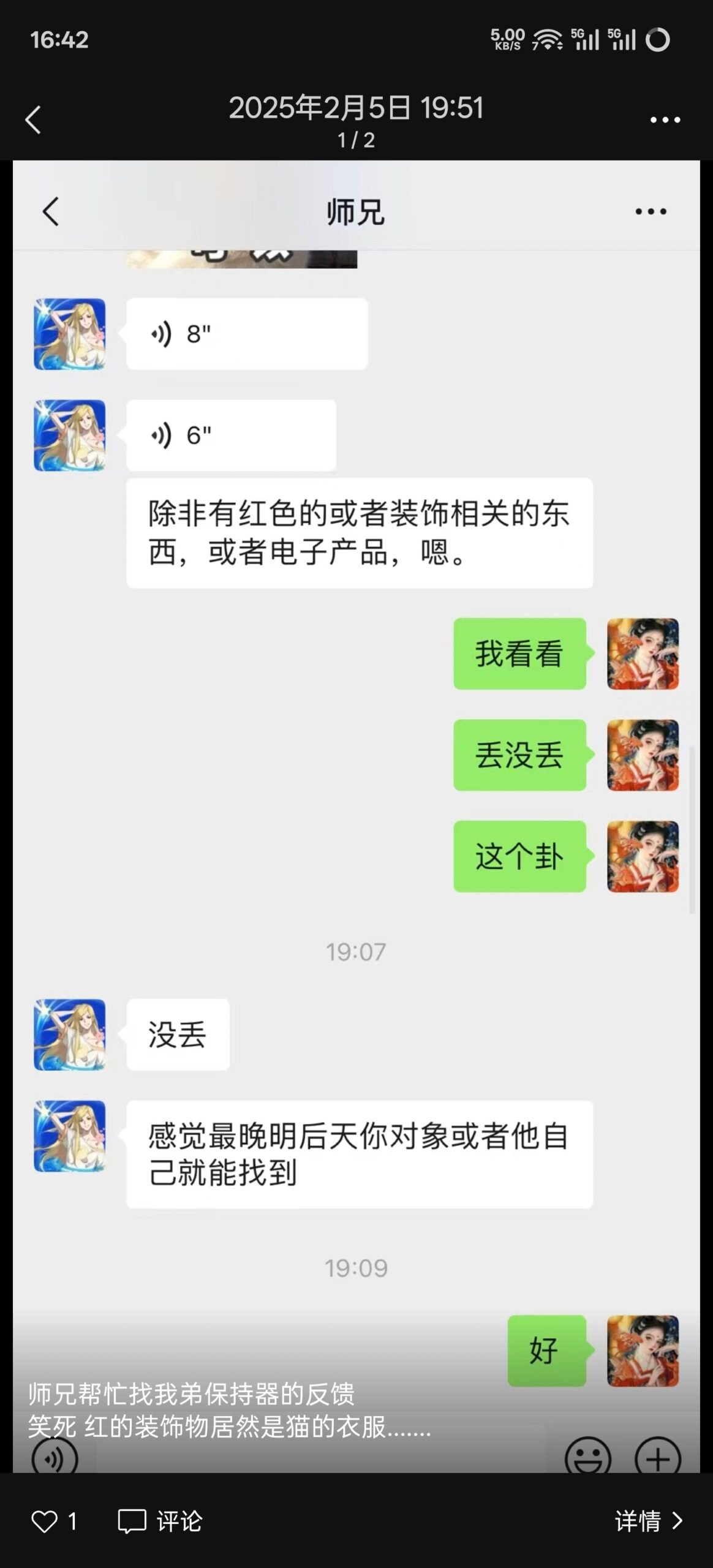This screenshot has width=713, height=1568.
Task: Open the viewer's three-dot overflow menu
Action: click(665, 120)
